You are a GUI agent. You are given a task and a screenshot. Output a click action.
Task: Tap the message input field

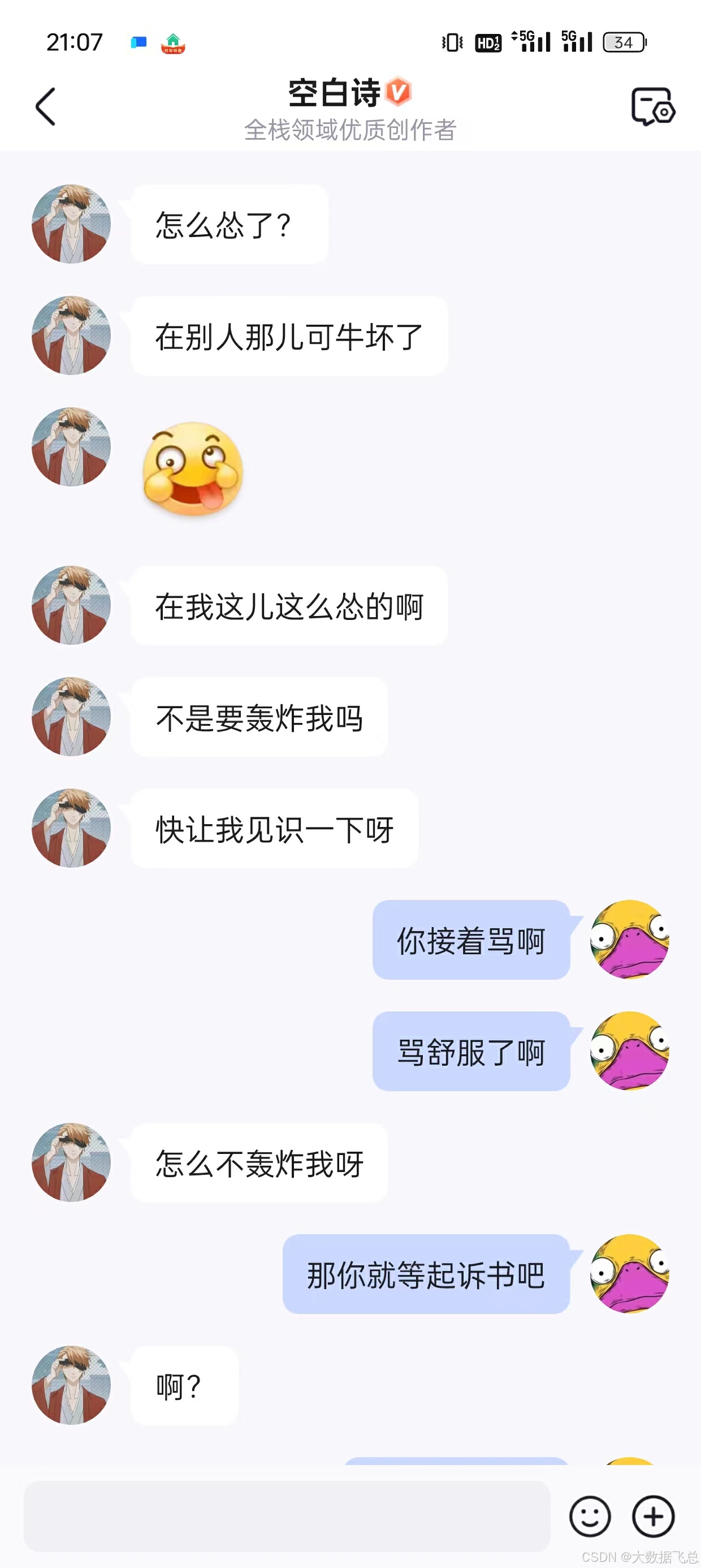287,1515
